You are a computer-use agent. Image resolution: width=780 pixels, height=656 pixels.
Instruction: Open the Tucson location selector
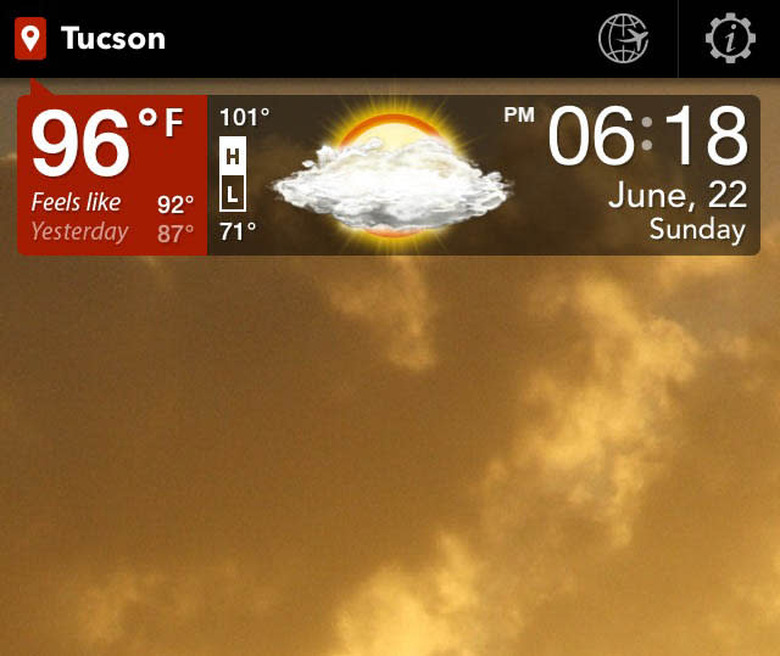coord(92,39)
